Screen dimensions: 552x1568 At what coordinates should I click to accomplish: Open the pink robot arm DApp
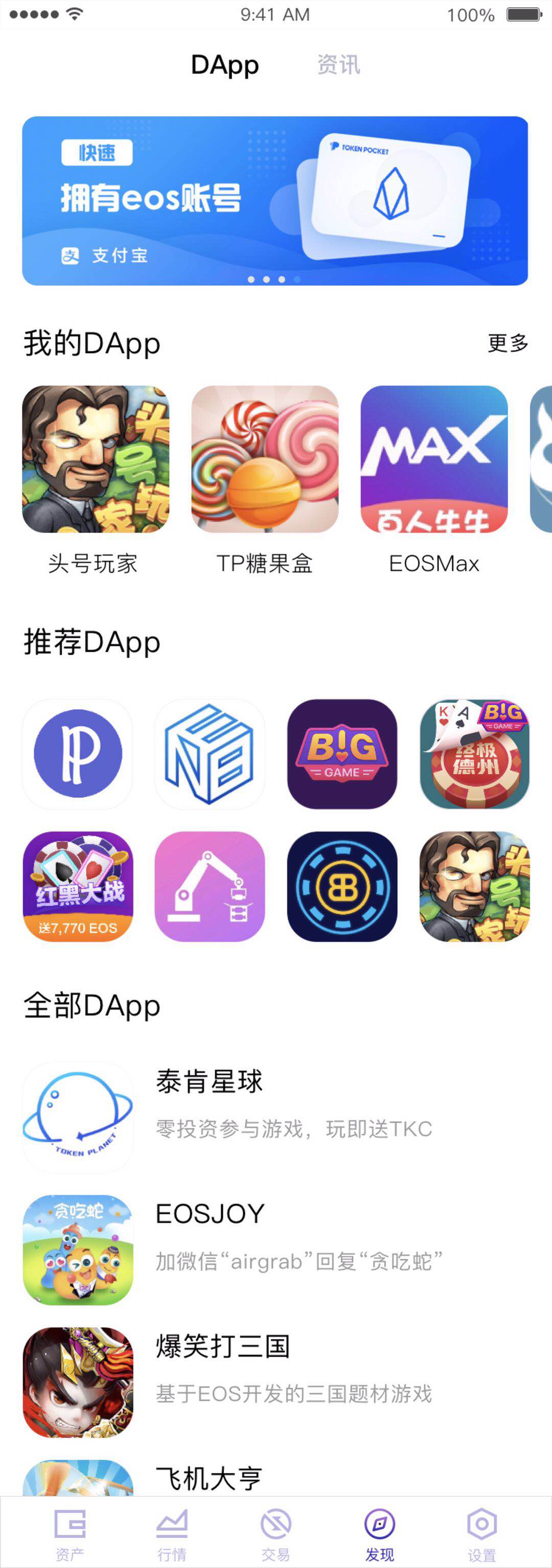[x=210, y=886]
